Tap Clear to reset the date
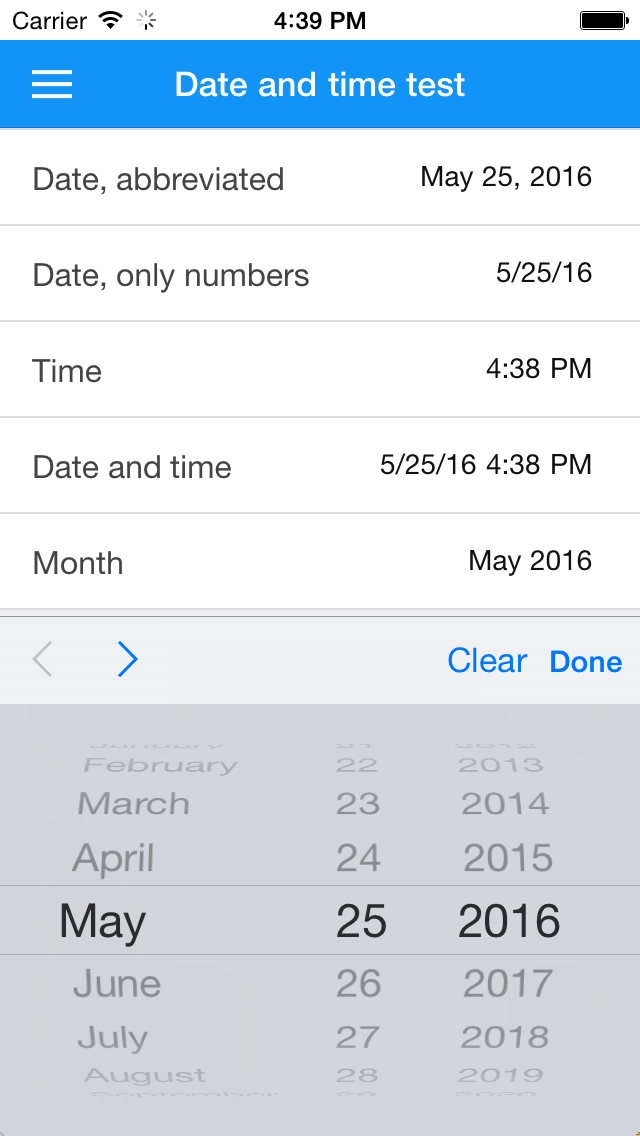 click(487, 661)
